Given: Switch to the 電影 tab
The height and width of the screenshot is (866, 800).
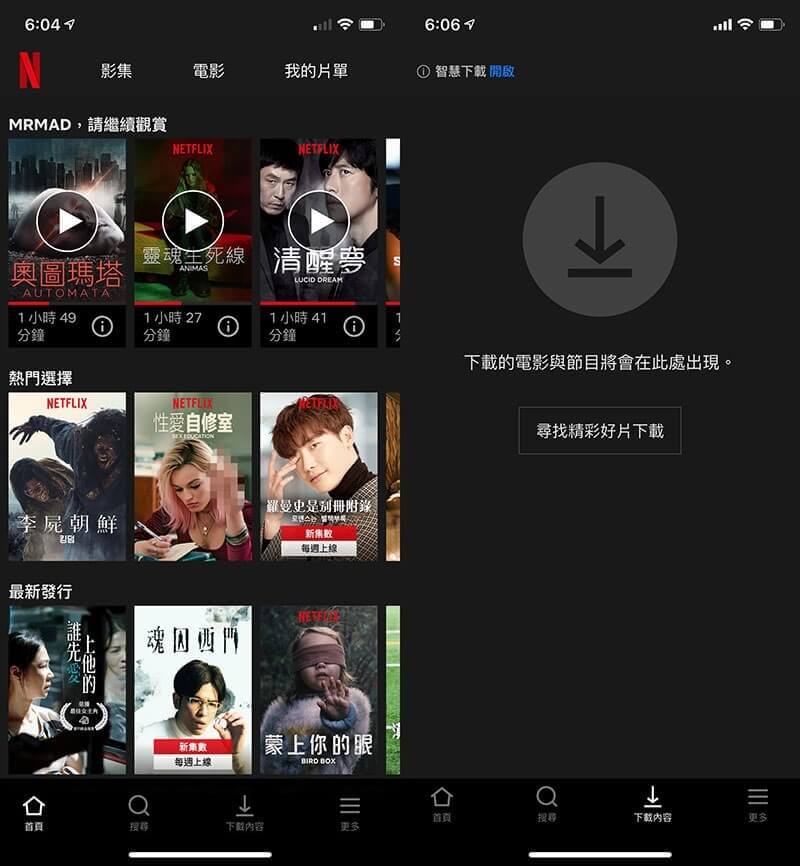Looking at the screenshot, I should 207,71.
